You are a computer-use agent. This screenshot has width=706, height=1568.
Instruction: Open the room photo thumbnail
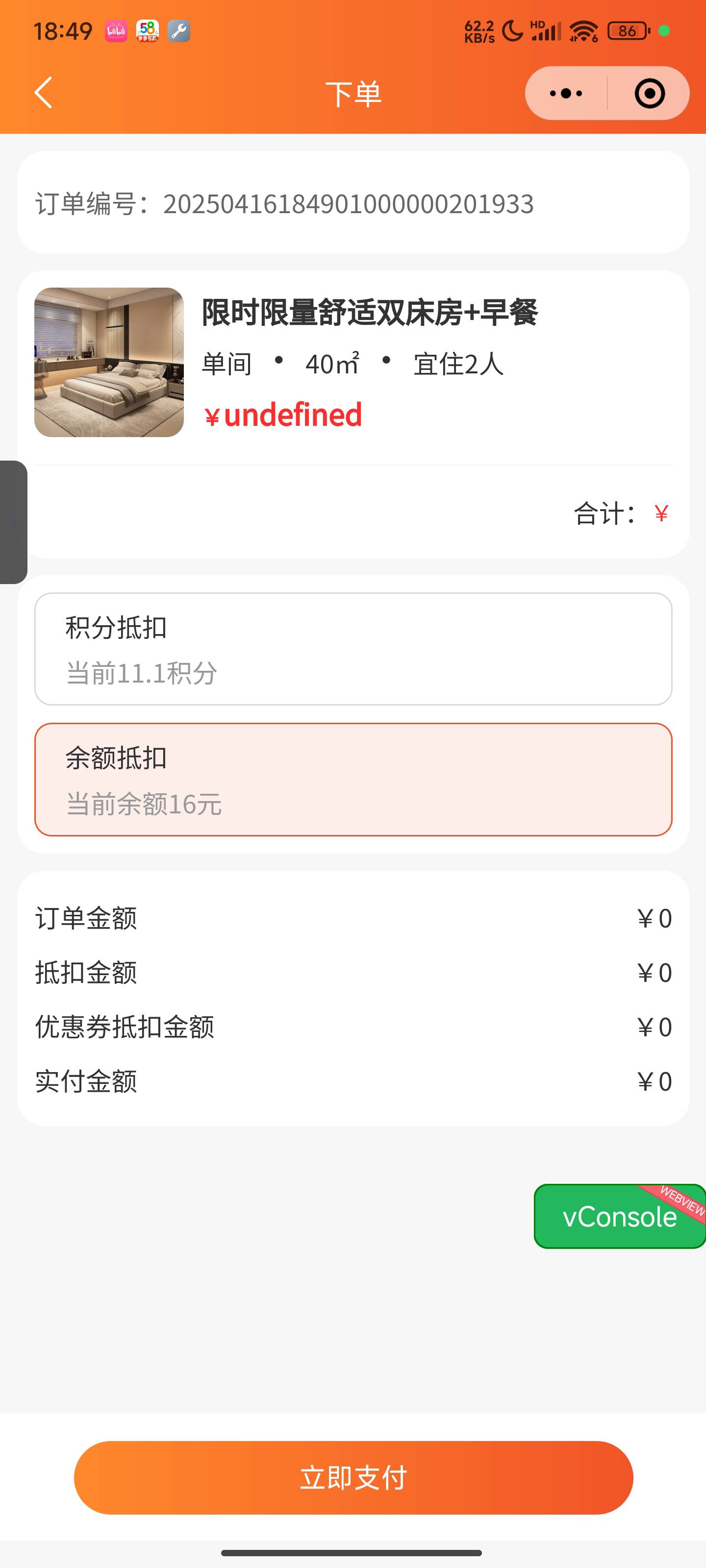(109, 362)
